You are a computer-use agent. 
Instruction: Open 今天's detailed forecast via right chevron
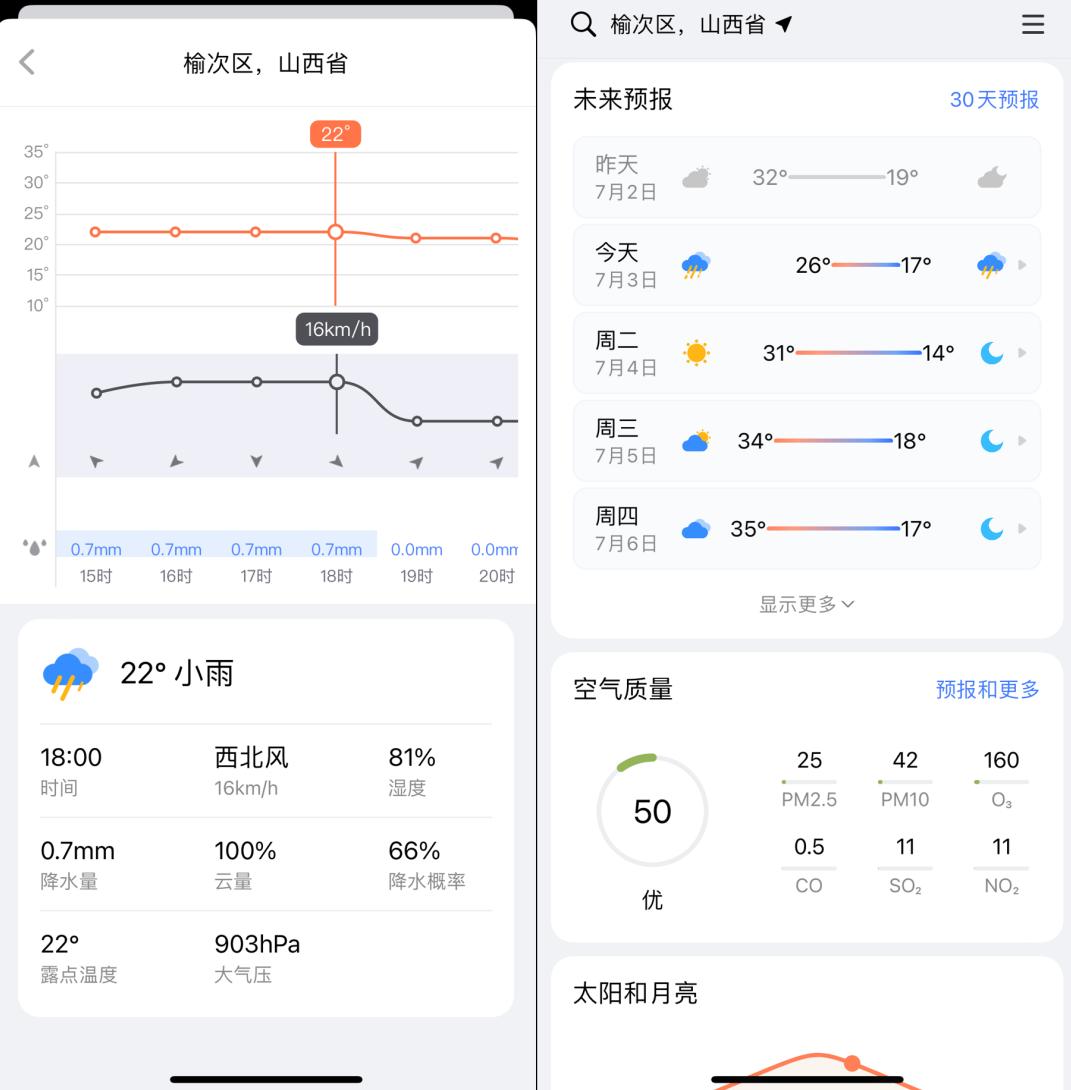pos(1022,264)
